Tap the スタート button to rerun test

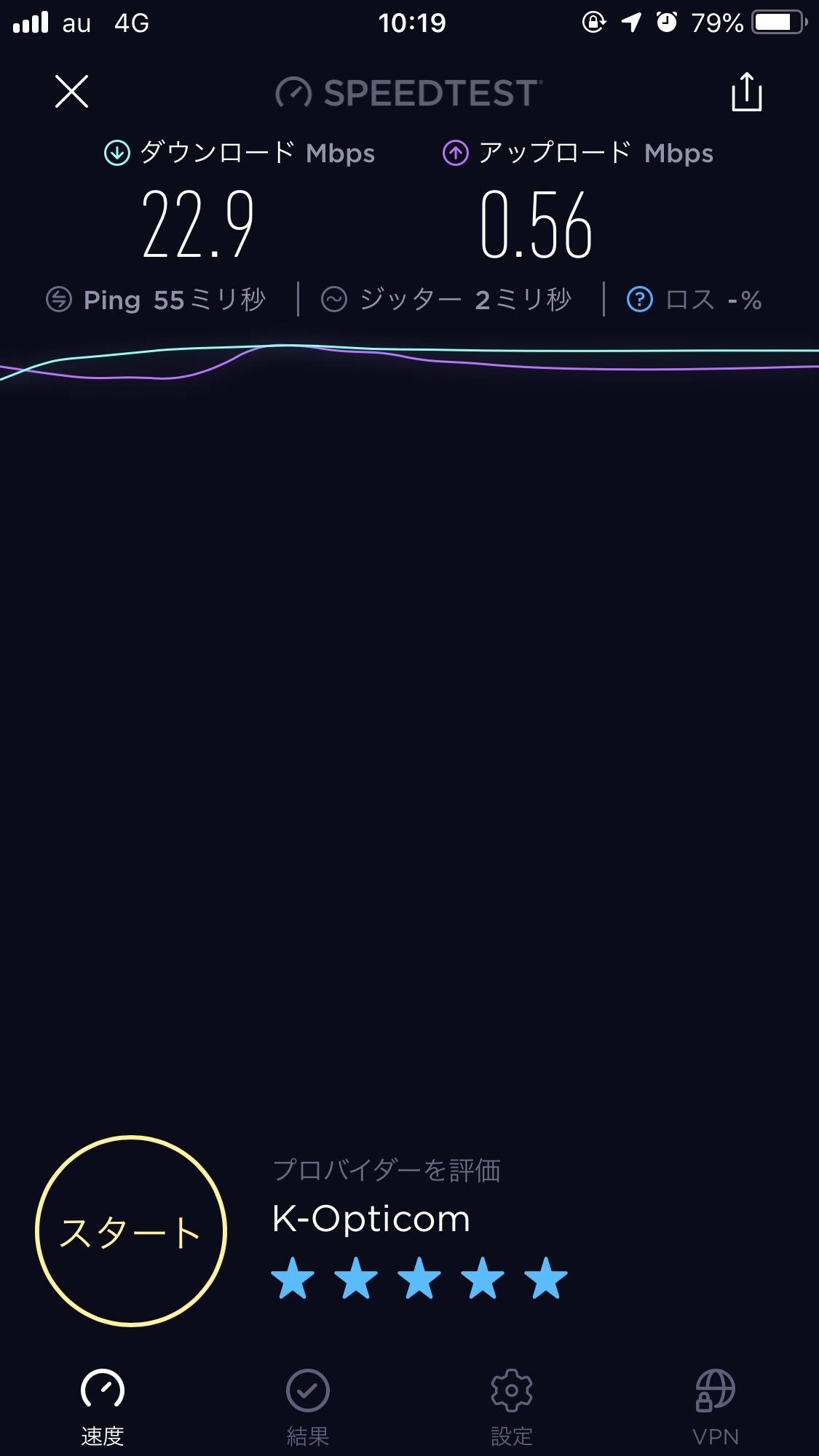click(x=131, y=1231)
